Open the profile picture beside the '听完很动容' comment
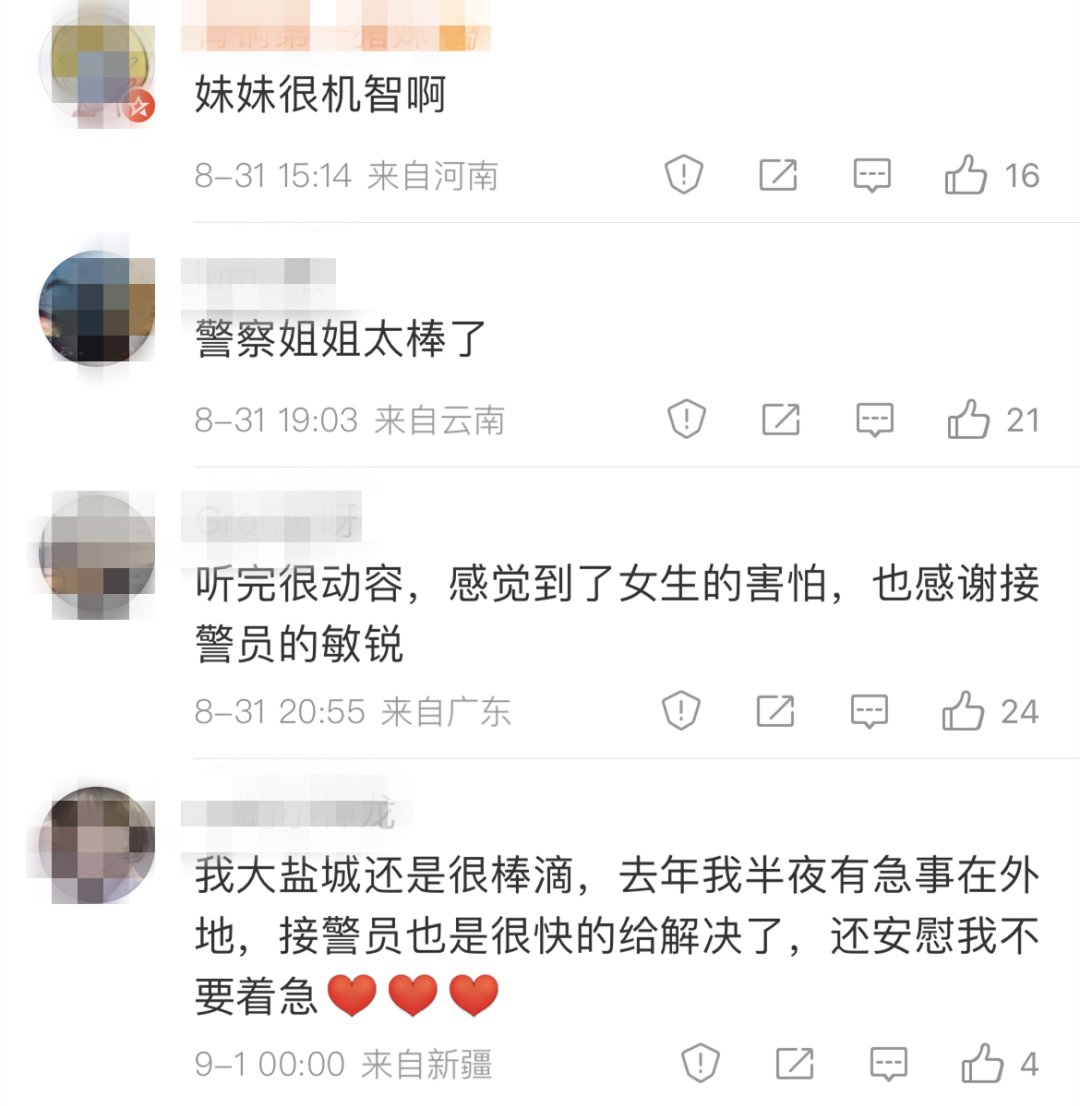 coord(97,549)
